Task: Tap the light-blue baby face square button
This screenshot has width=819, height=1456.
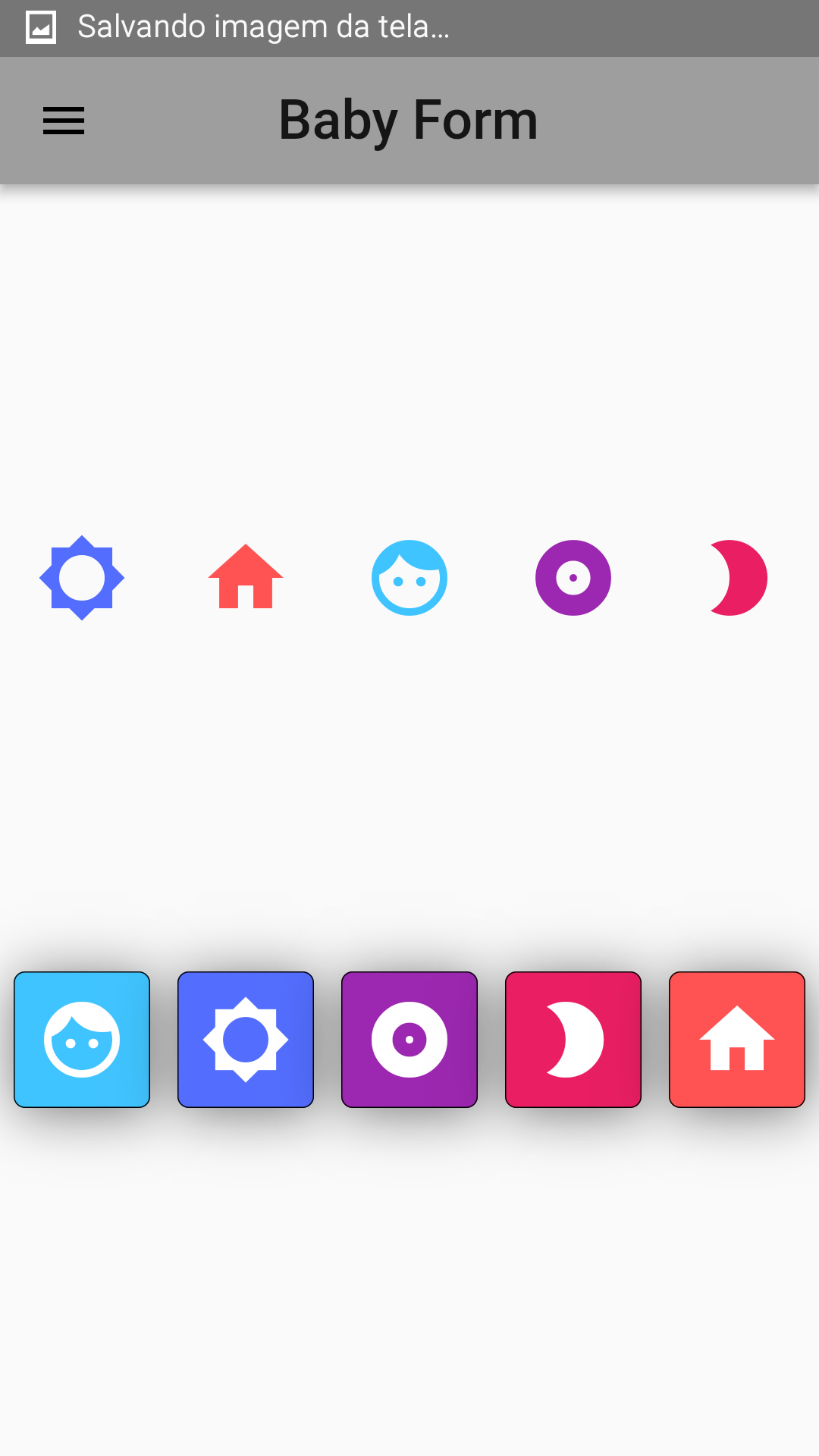Action: click(x=82, y=1040)
